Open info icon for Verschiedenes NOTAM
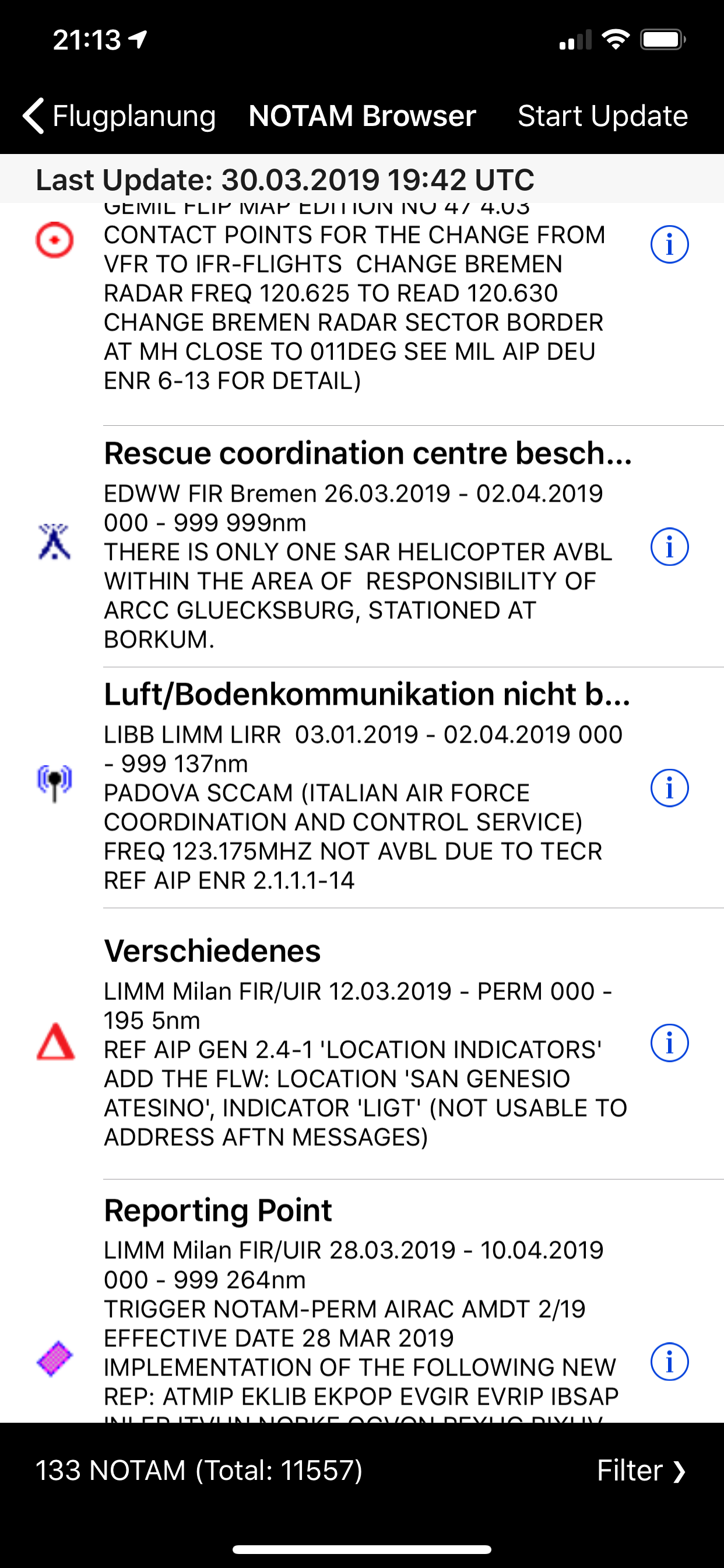 point(669,1044)
